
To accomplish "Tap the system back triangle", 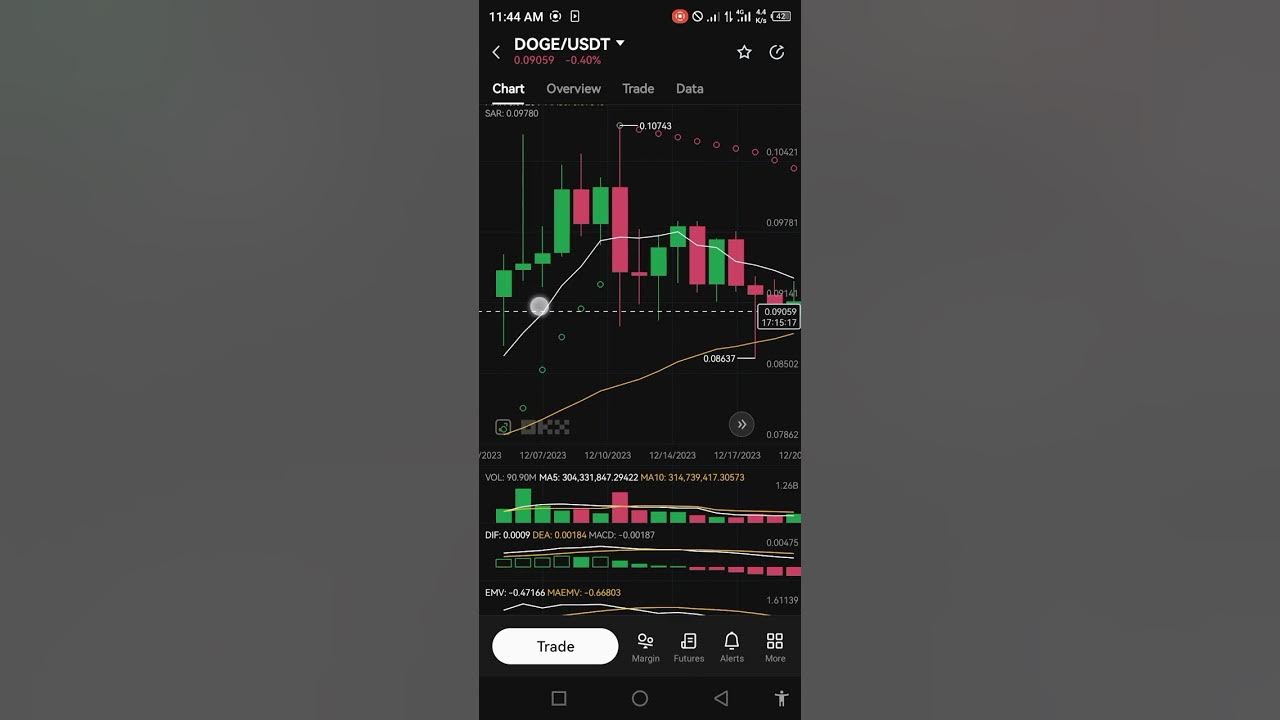I will tap(721, 699).
